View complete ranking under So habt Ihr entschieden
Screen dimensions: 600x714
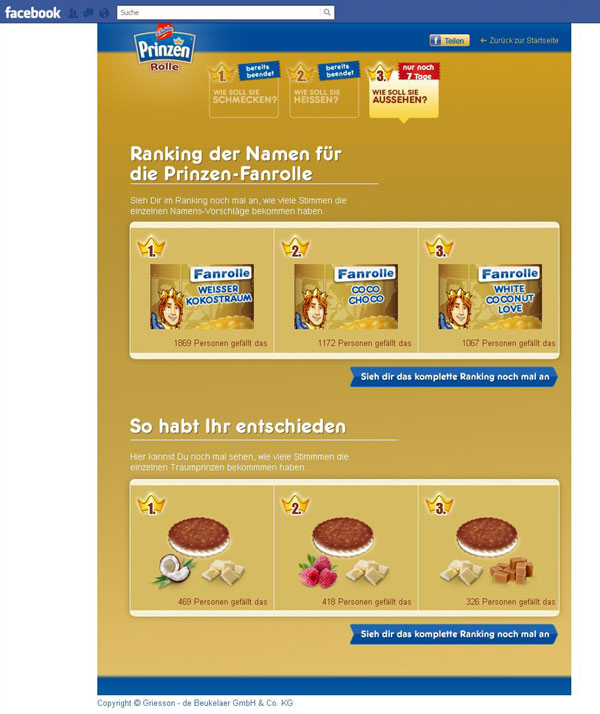pyautogui.click(x=454, y=634)
